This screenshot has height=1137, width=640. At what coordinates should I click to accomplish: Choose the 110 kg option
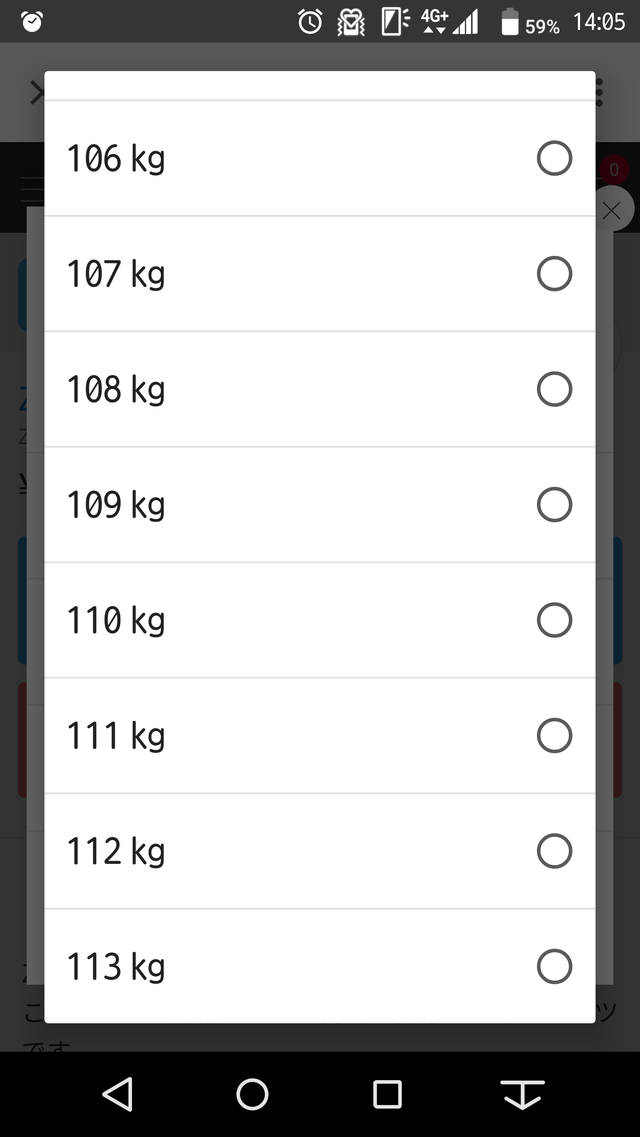(x=320, y=620)
